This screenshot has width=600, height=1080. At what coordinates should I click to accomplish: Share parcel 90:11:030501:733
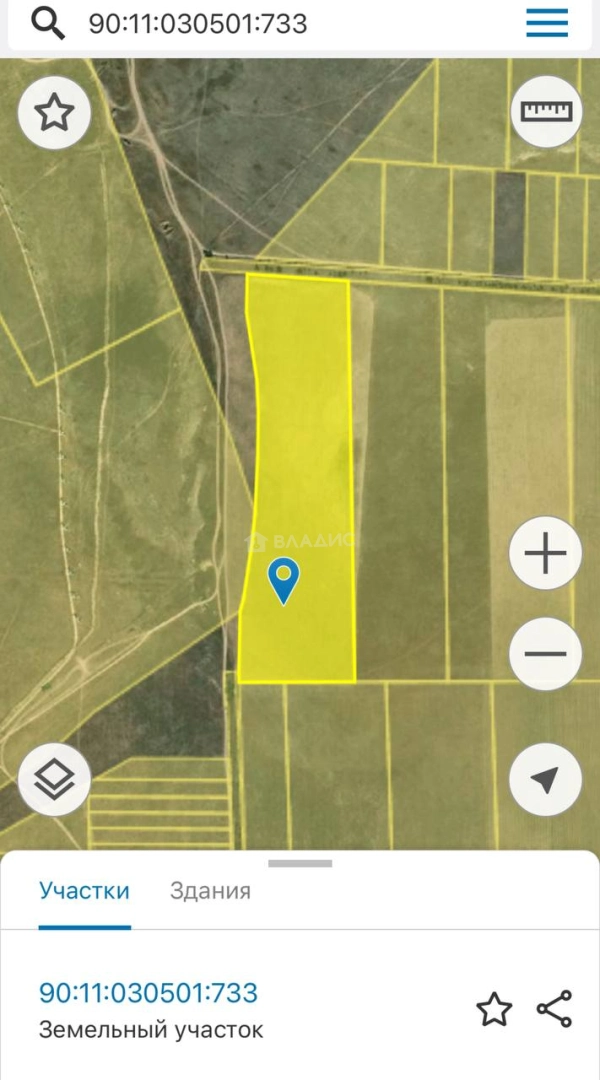554,1009
